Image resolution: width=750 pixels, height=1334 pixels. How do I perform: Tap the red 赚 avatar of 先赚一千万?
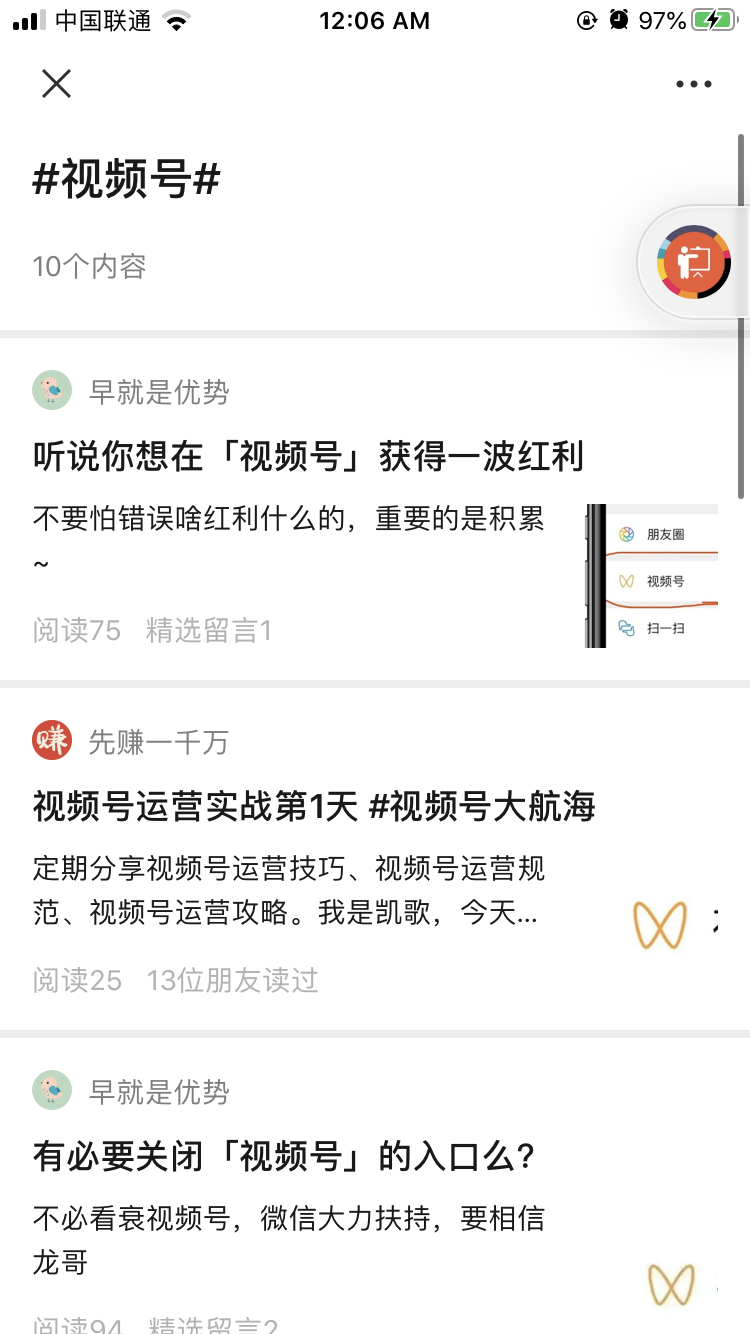(52, 741)
